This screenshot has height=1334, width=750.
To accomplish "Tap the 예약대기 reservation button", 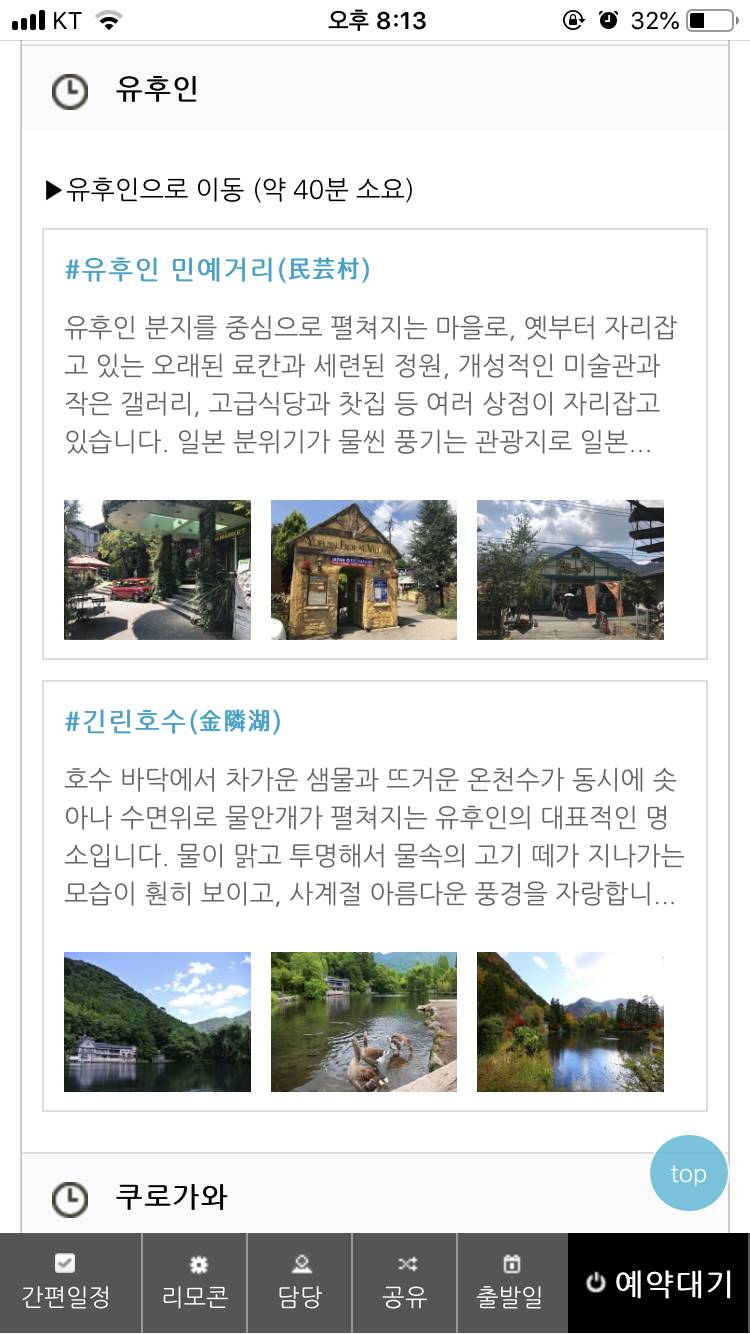I will 660,1283.
